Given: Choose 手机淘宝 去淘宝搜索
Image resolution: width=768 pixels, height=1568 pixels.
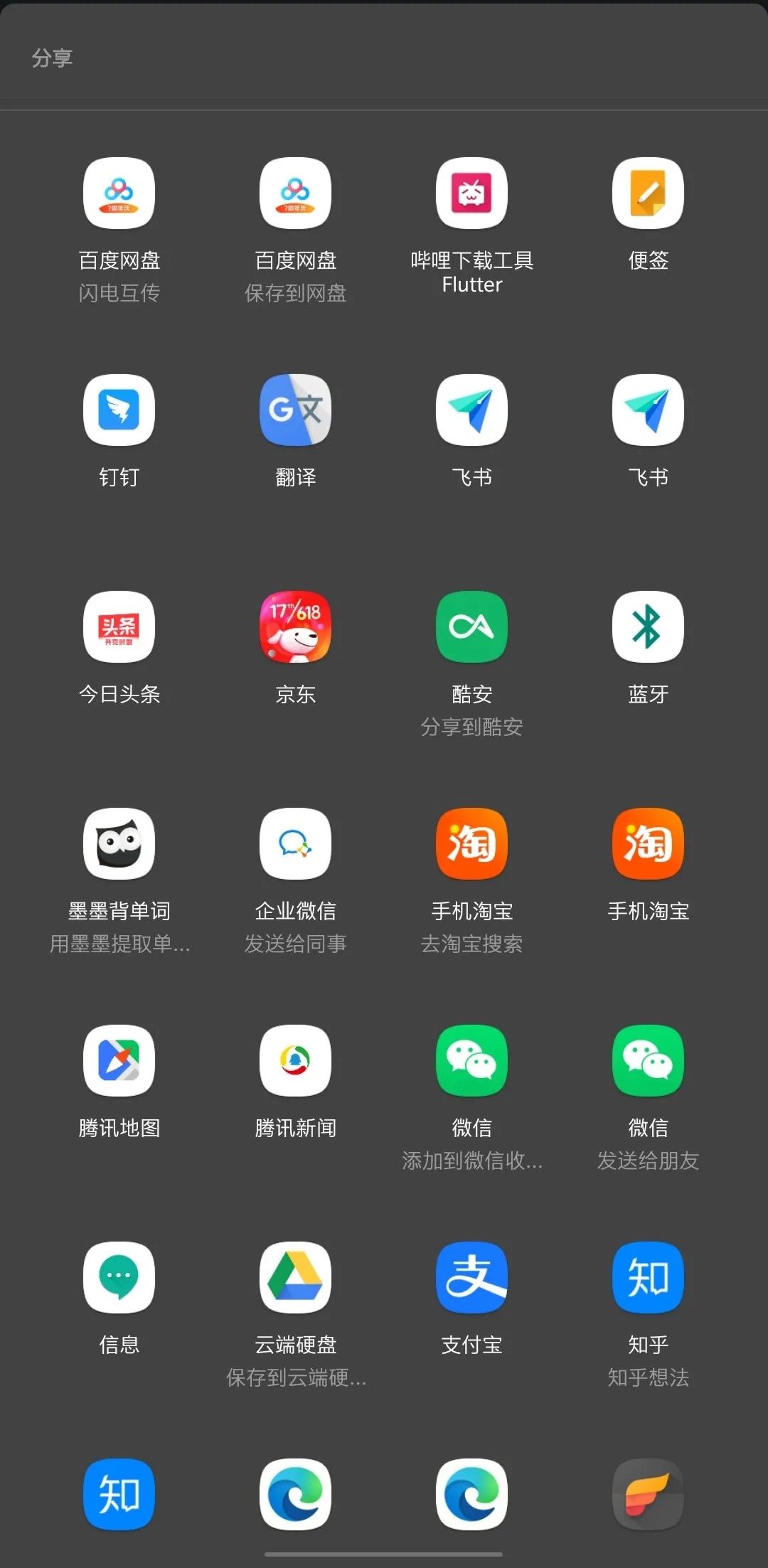Looking at the screenshot, I should click(471, 844).
